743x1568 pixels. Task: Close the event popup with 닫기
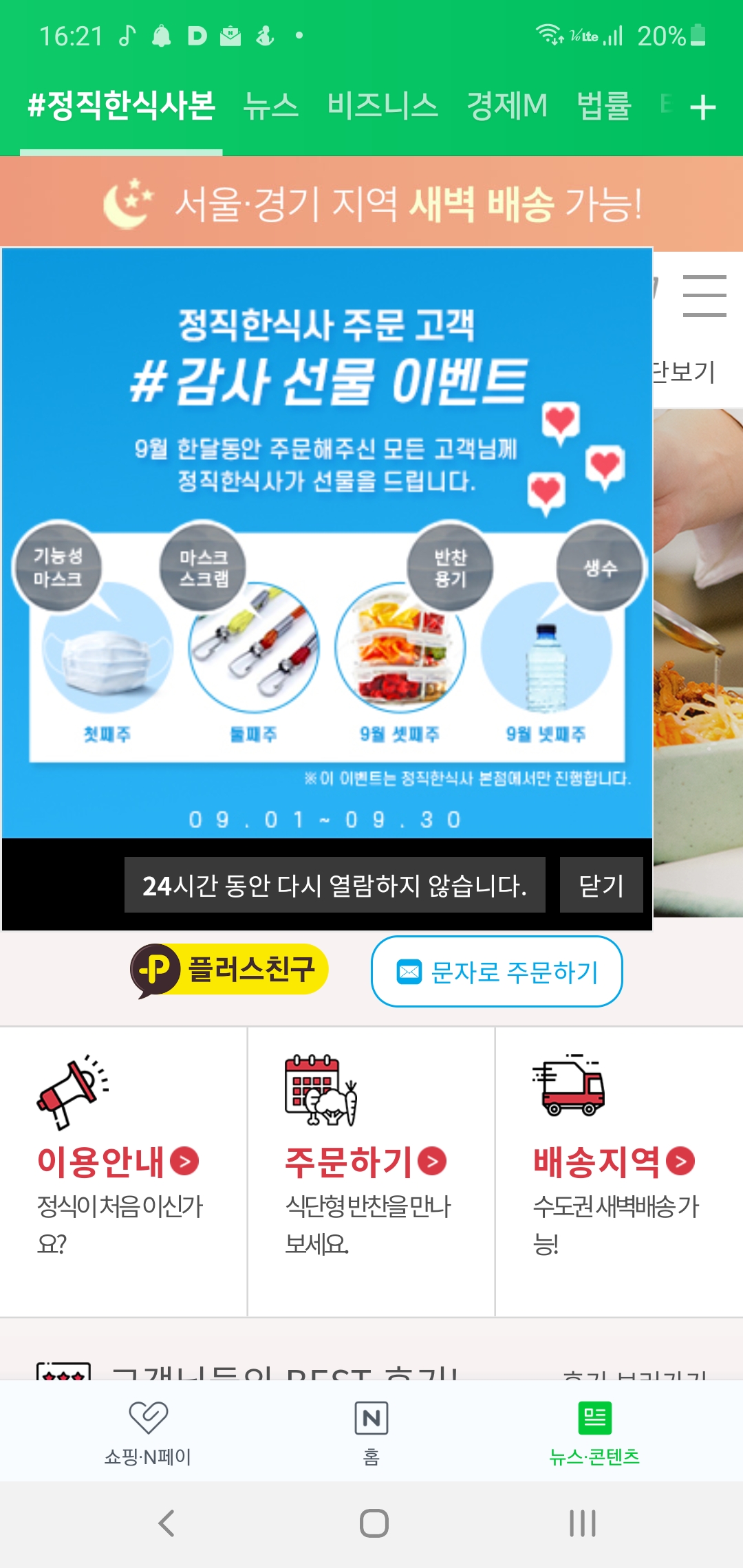(x=601, y=885)
